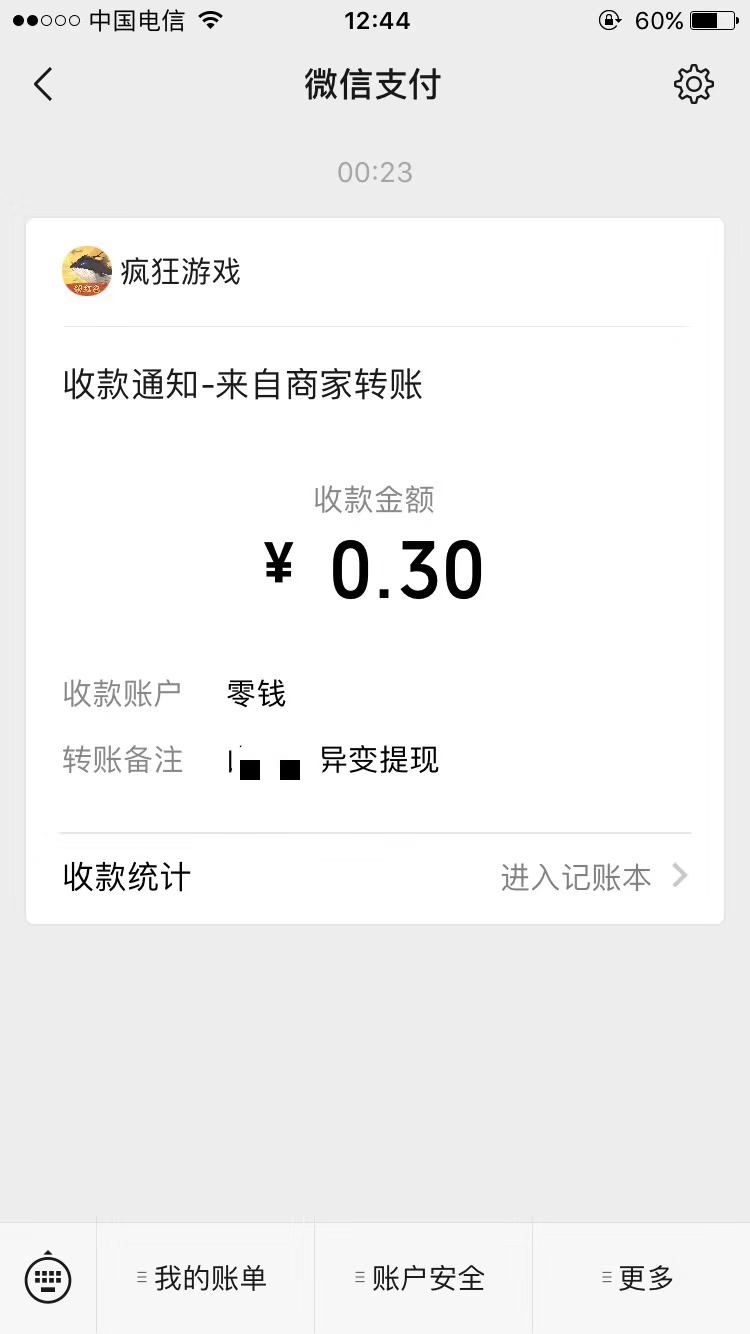750x1334 pixels.
Task: Tap the battery indicator in status bar
Action: pyautogui.click(x=710, y=18)
